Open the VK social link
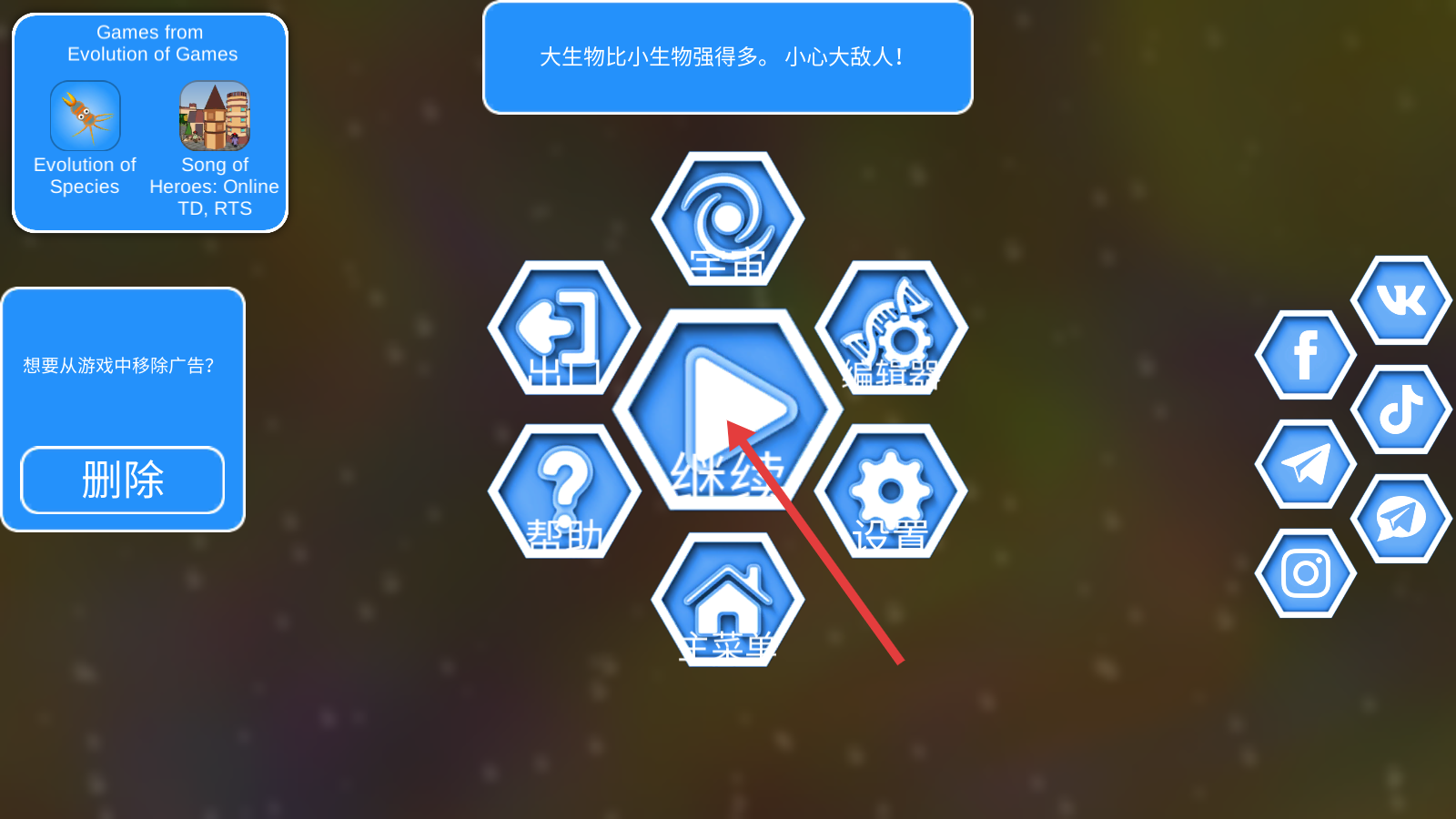Viewport: 1456px width, 819px height. pyautogui.click(x=1400, y=300)
